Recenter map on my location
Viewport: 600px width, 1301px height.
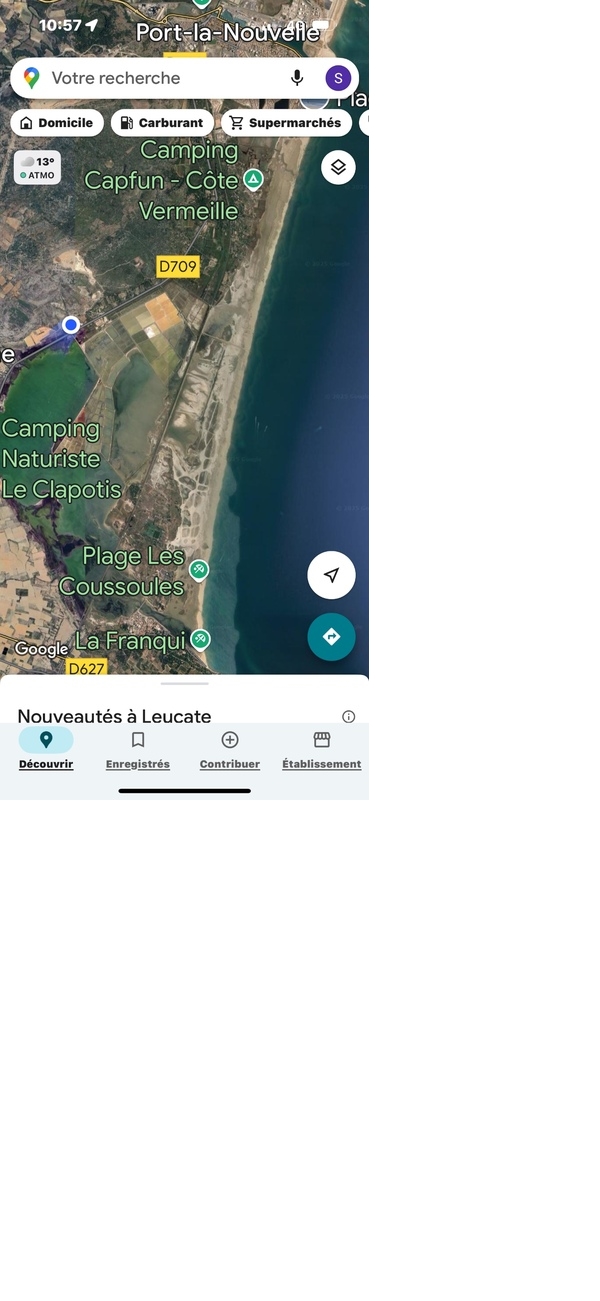point(331,575)
